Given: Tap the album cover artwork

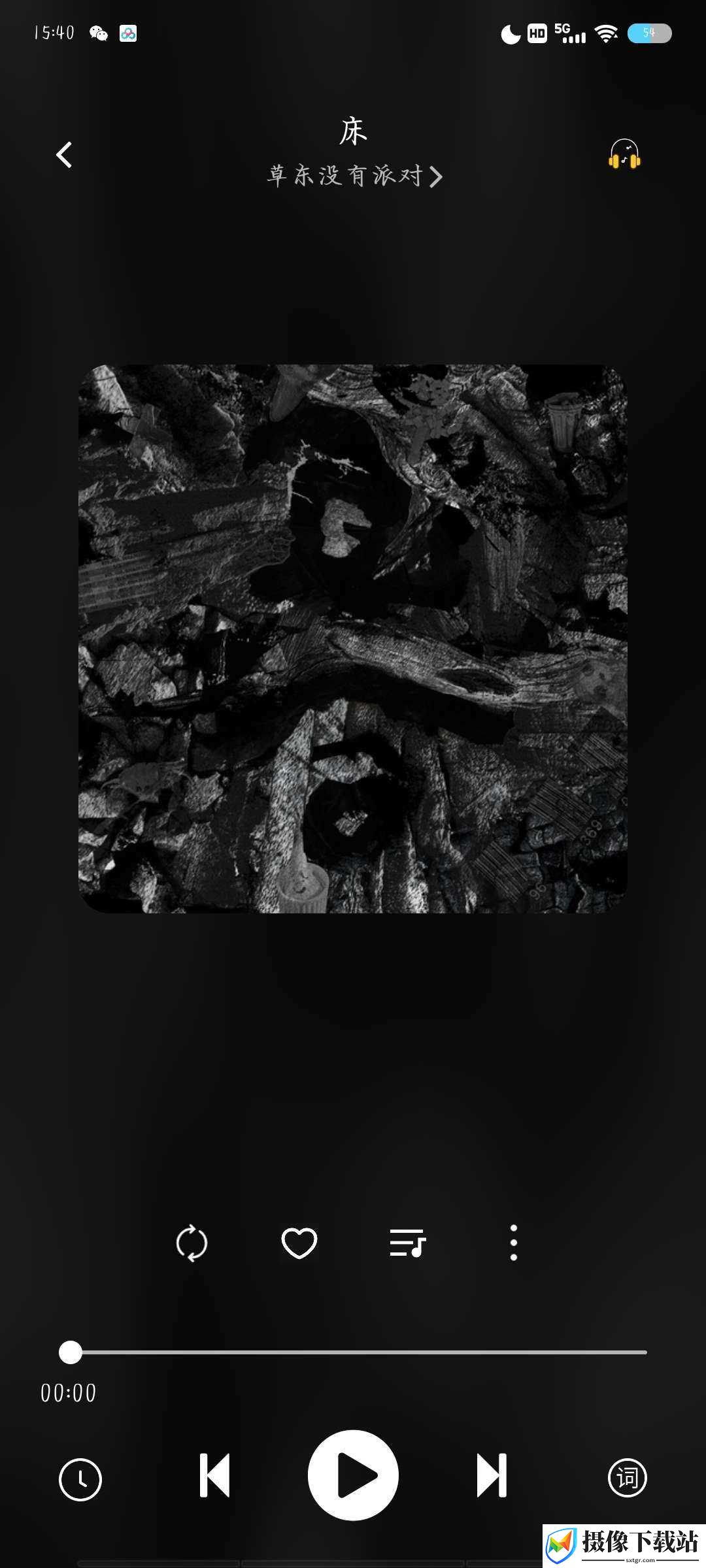Looking at the screenshot, I should [353, 638].
